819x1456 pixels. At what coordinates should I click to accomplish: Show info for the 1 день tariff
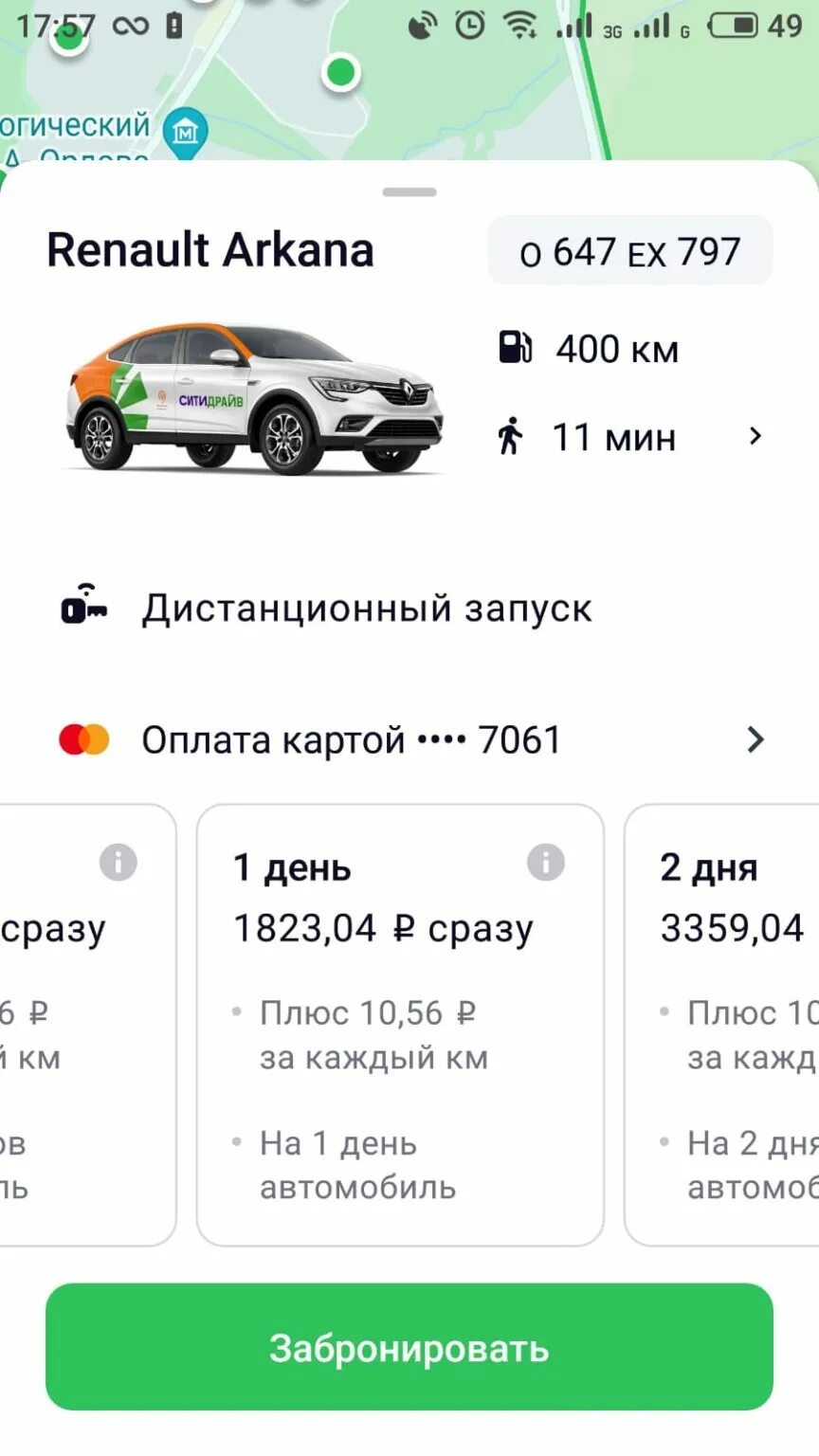(x=545, y=863)
